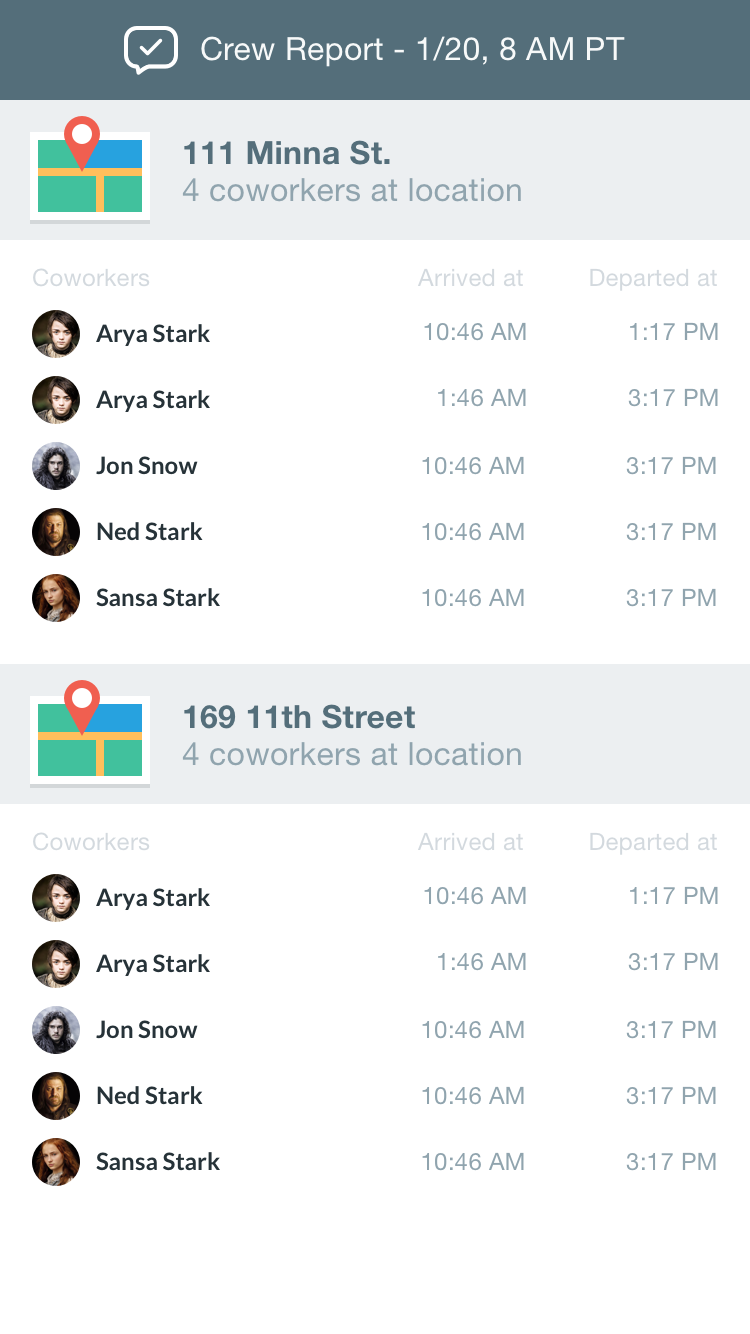750x1334 pixels.
Task: Open Ned Stark under 169 11th Street
Action: [x=375, y=1096]
